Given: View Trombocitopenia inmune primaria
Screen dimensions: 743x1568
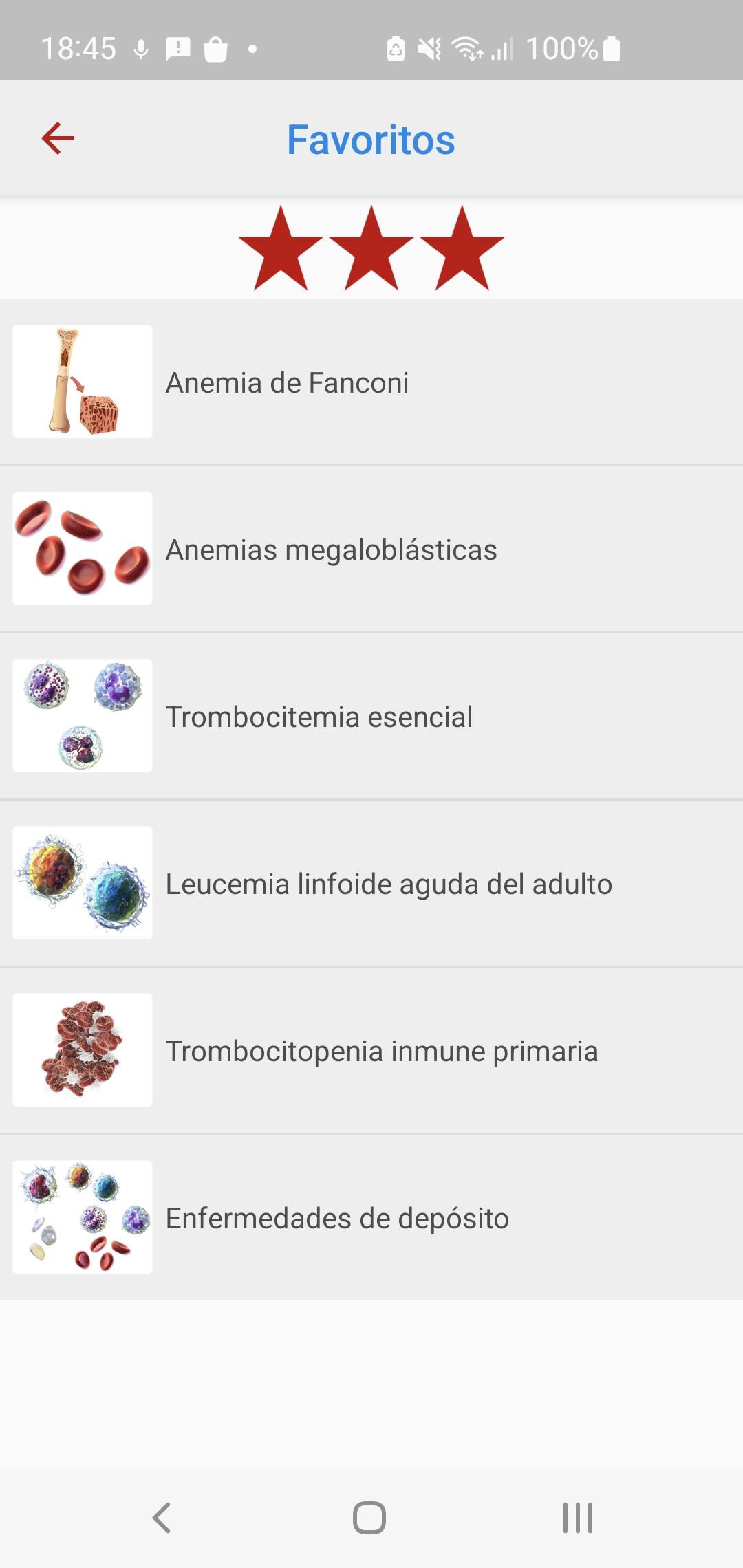Looking at the screenshot, I should (x=371, y=1050).
